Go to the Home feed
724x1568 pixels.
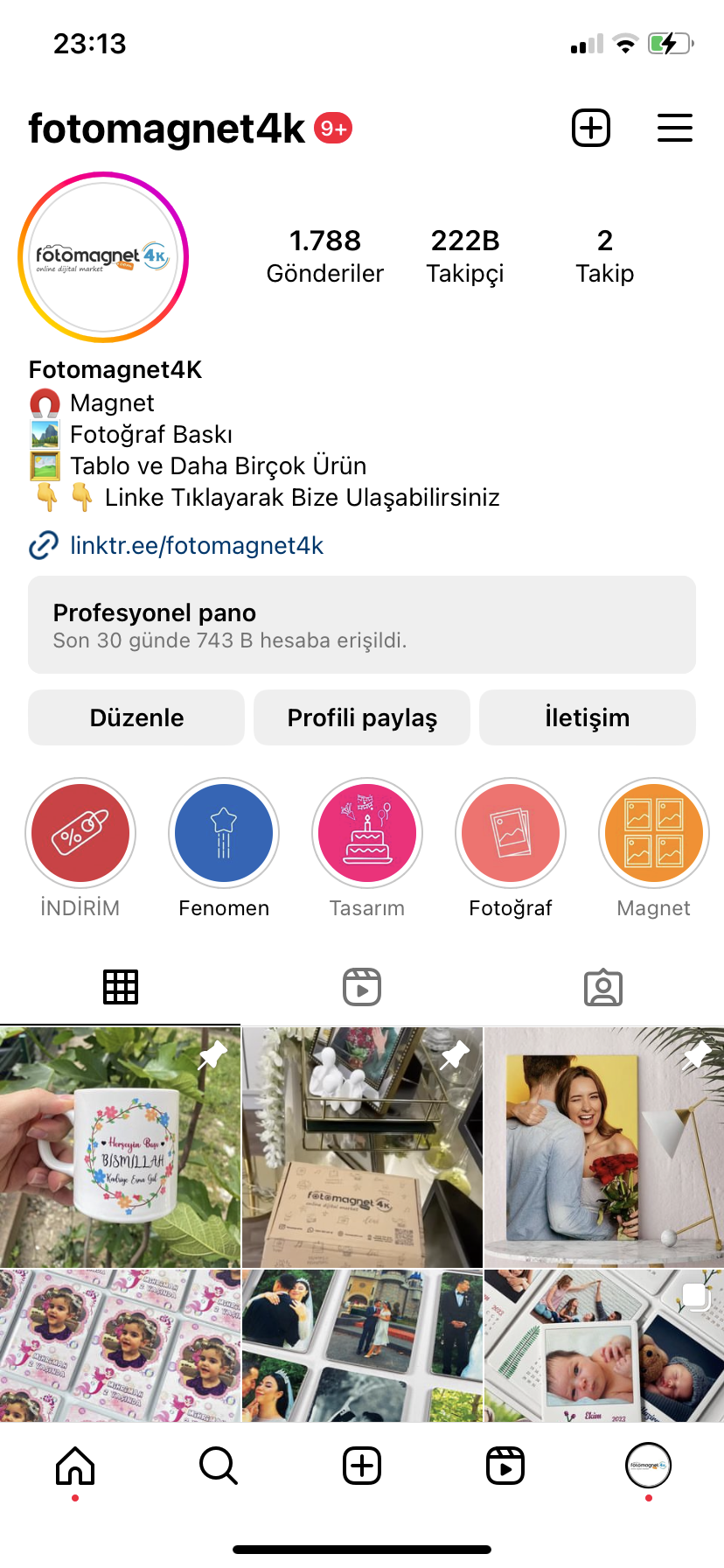pyautogui.click(x=75, y=1466)
